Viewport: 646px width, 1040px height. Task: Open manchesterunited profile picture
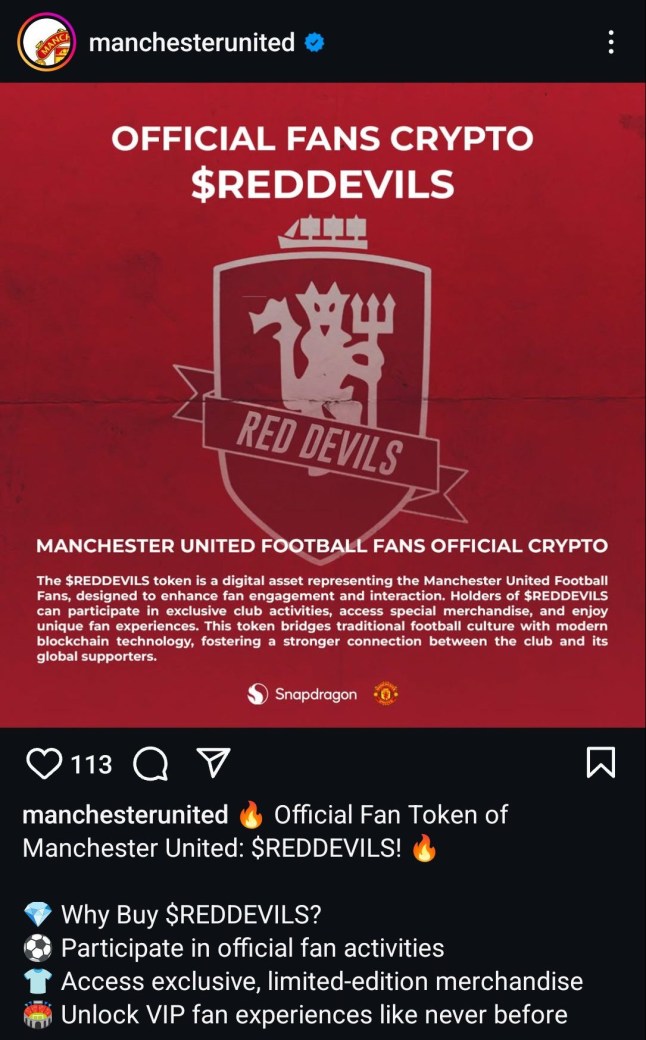tap(46, 42)
